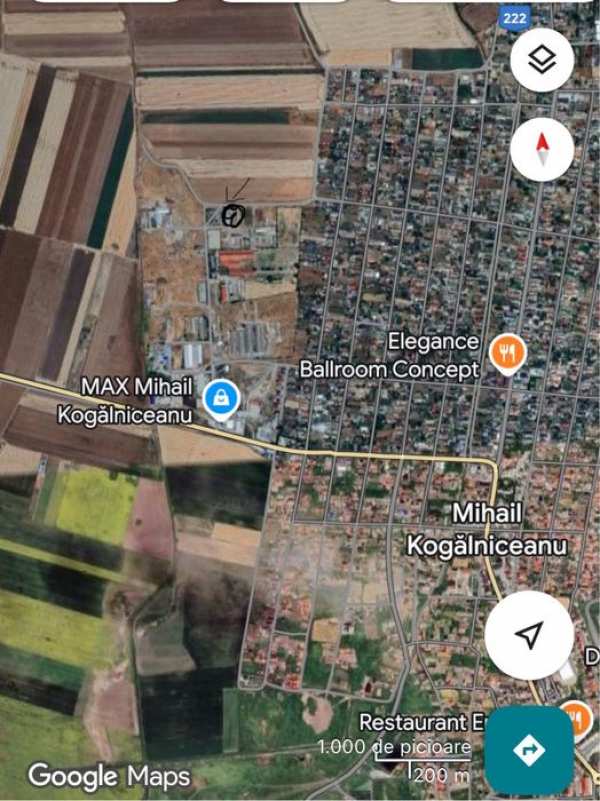Screen dimensions: 600x801
Task: Open directions with the blue arrow button
Action: (529, 751)
